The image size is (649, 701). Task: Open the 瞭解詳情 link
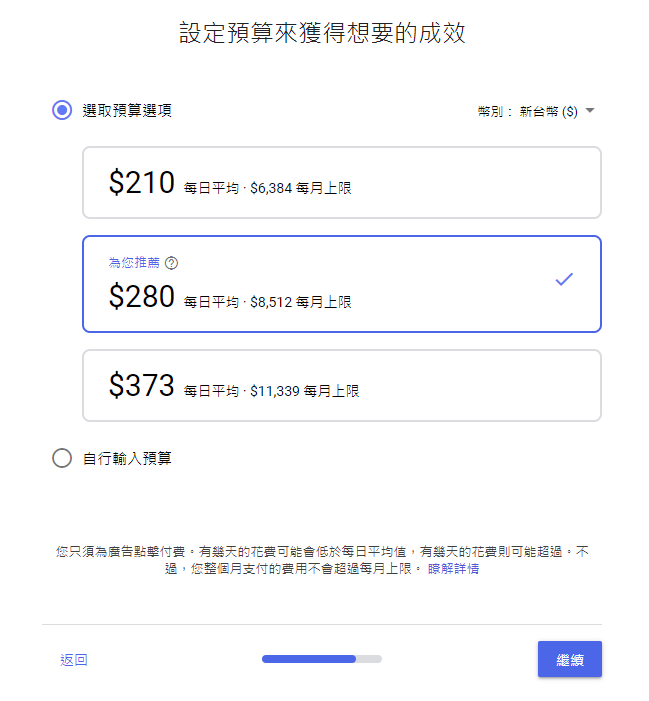pos(453,568)
